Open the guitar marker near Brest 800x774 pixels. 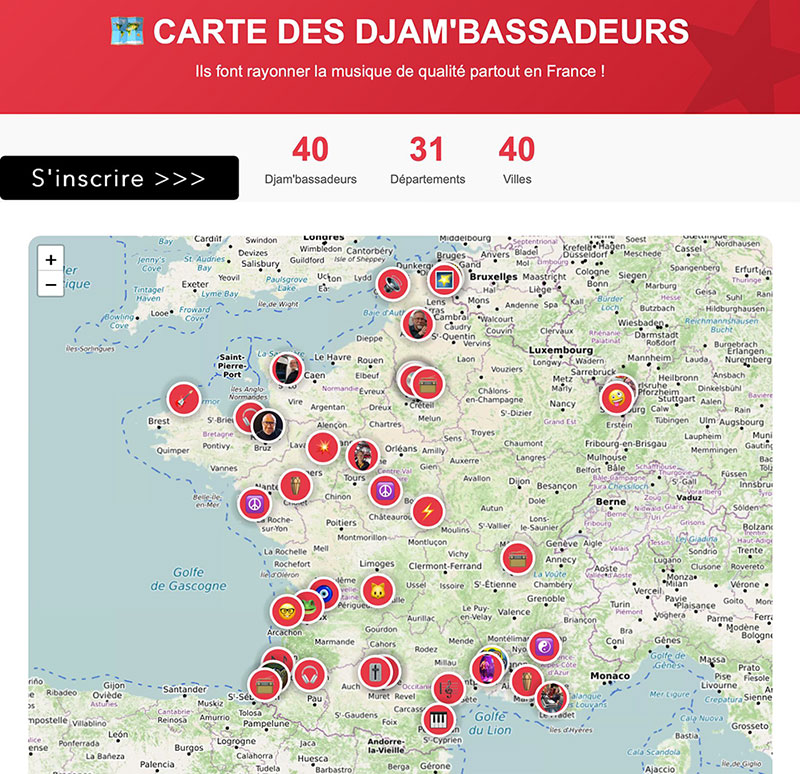pyautogui.click(x=183, y=399)
